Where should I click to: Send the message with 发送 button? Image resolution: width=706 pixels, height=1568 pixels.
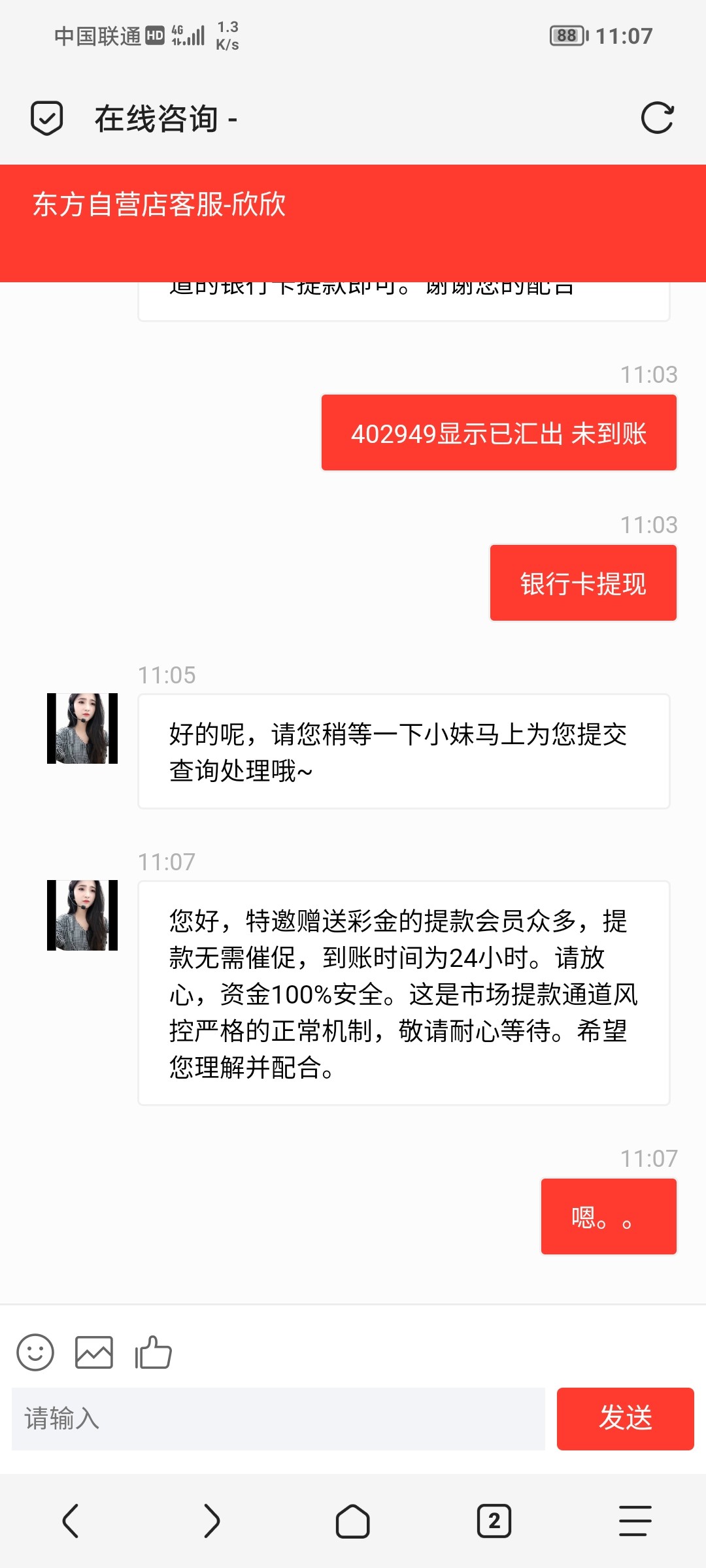coord(625,1418)
